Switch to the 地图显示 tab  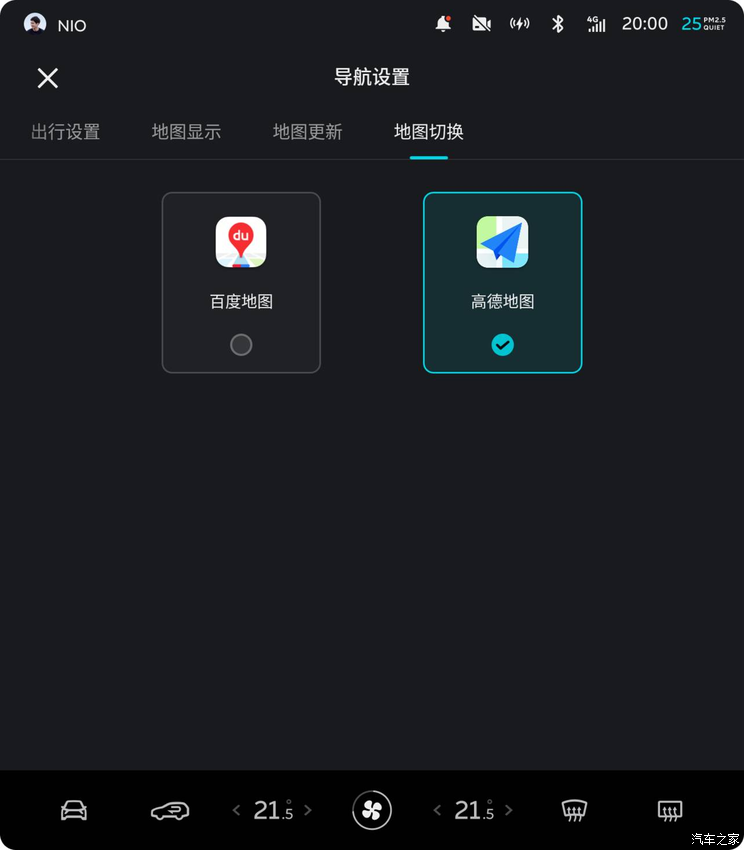[186, 131]
